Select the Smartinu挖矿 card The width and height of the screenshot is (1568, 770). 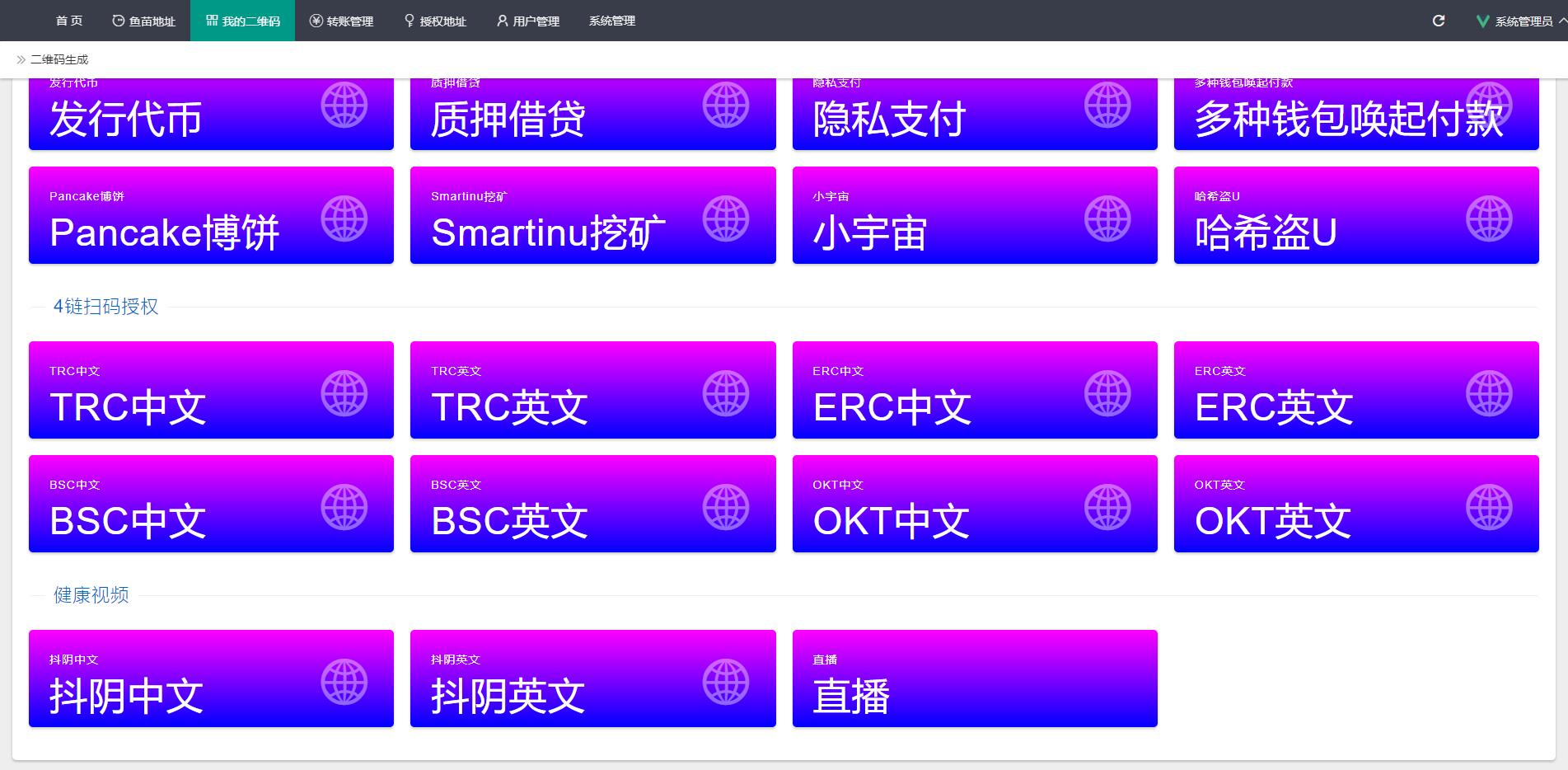592,215
